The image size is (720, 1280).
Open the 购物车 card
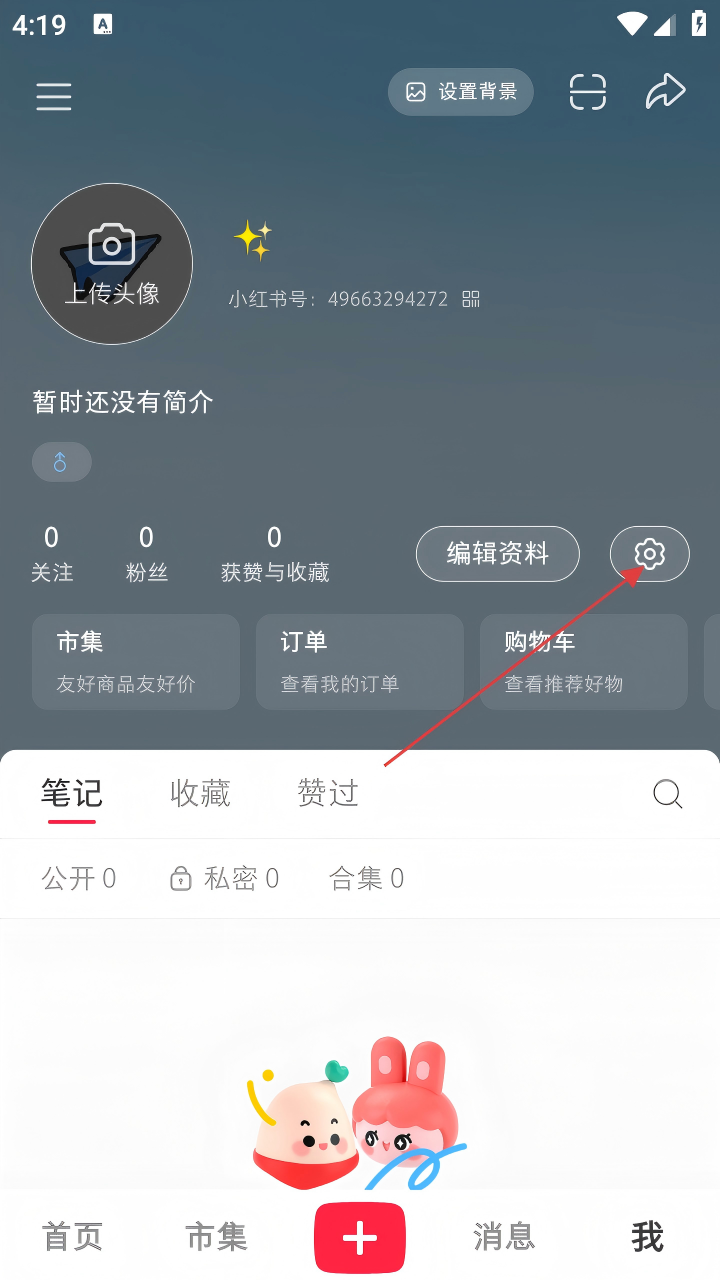point(583,661)
